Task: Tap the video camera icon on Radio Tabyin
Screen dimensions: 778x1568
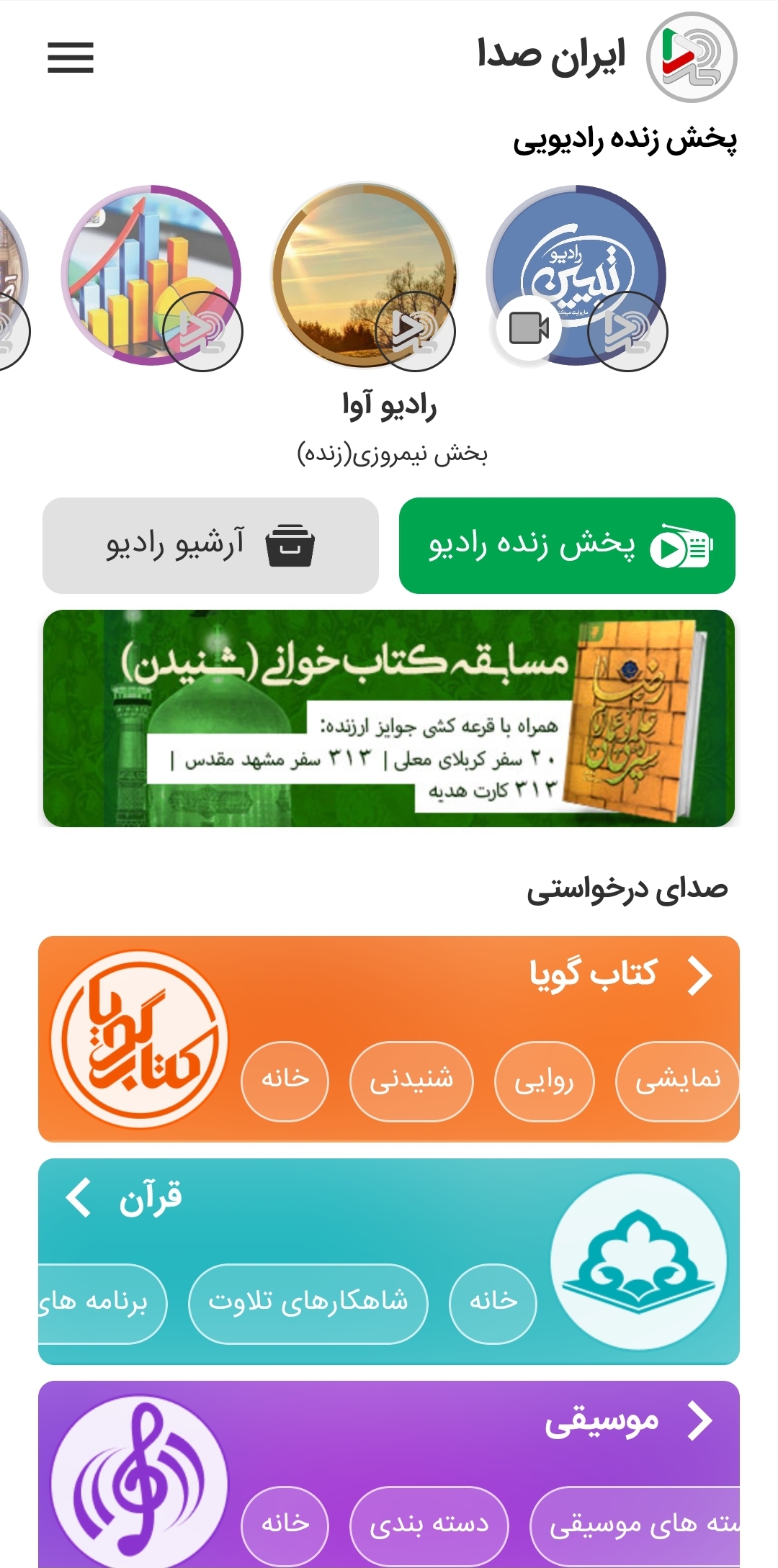Action: (529, 329)
